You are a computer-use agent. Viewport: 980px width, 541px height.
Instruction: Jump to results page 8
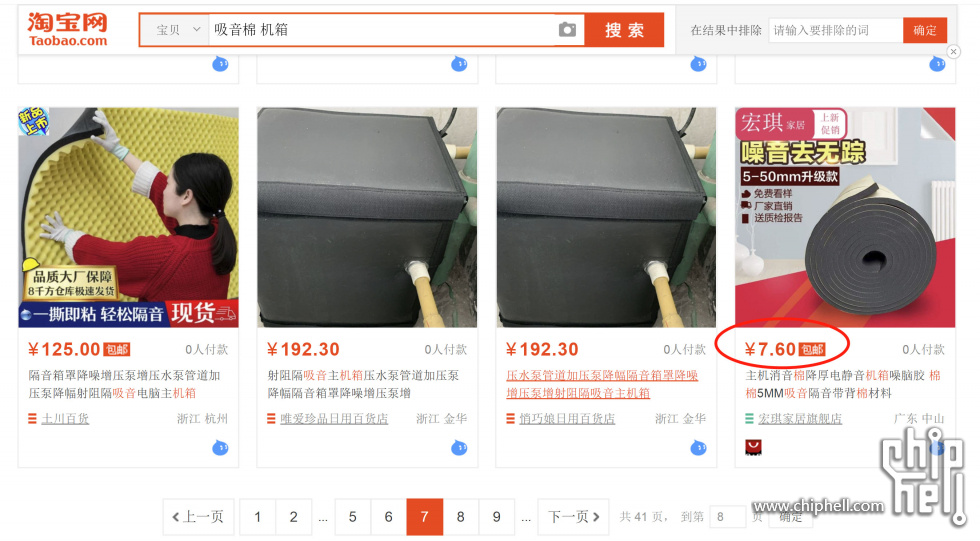point(460,517)
